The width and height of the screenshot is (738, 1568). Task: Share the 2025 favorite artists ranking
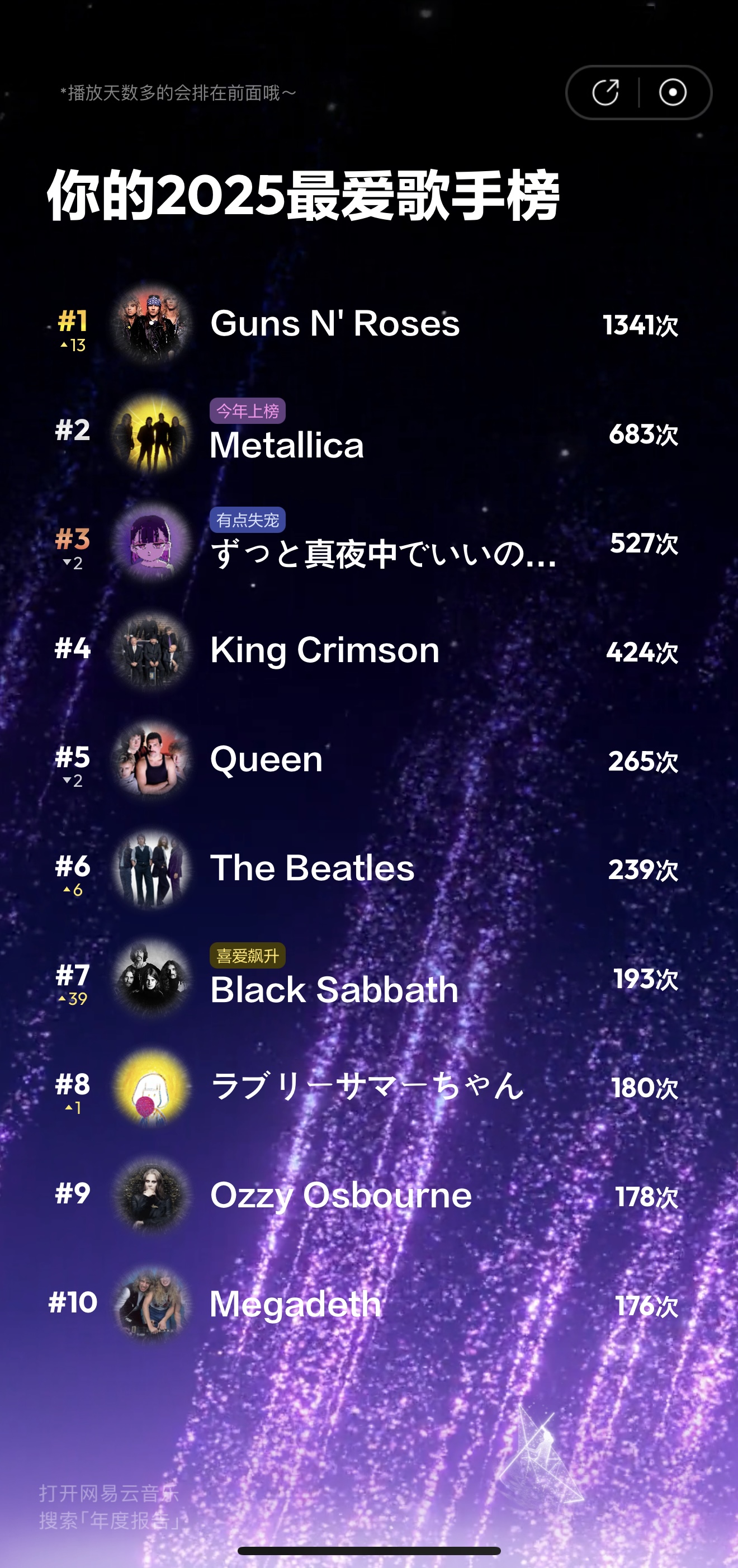[605, 92]
